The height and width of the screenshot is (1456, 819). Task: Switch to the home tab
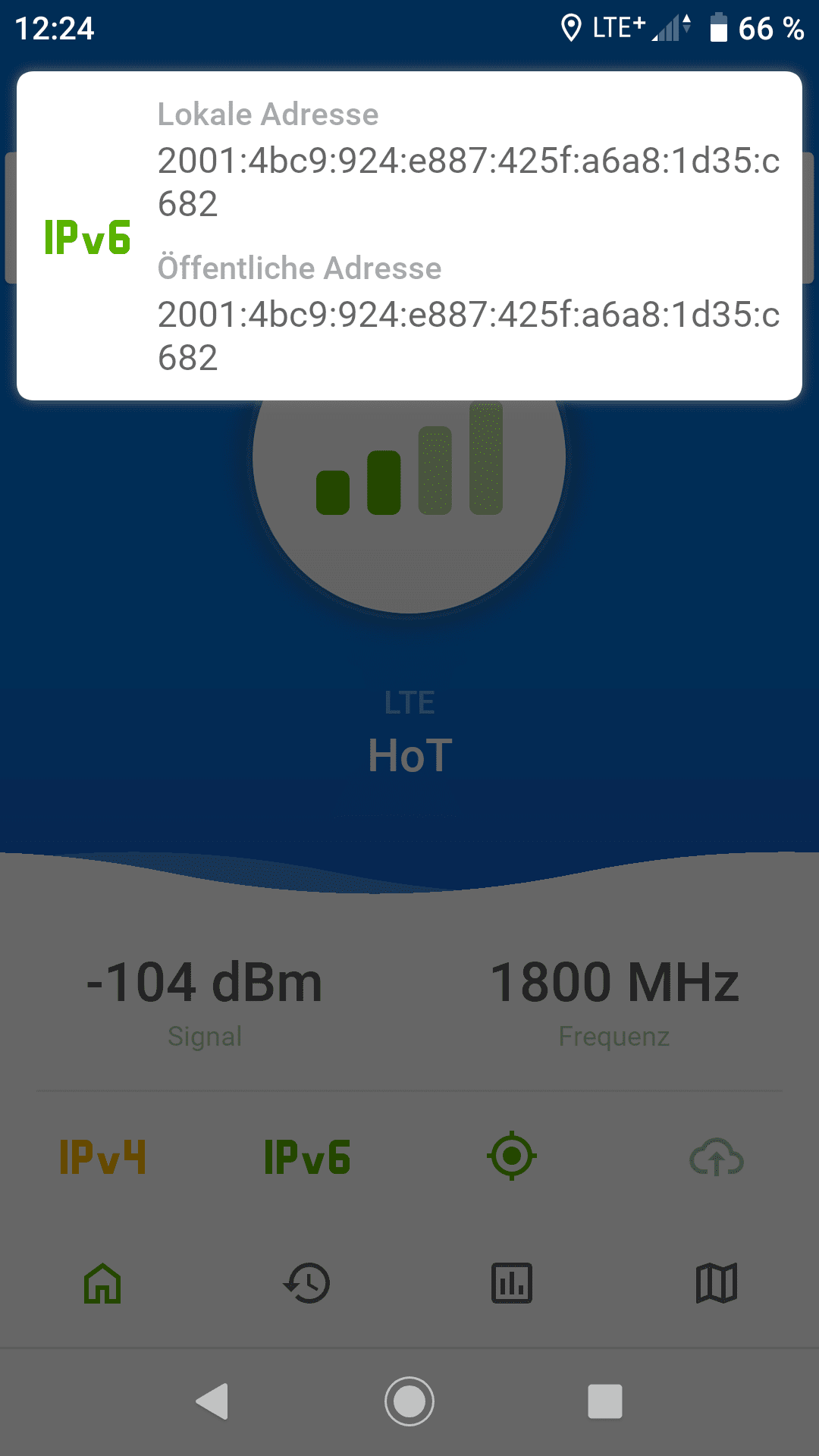click(x=102, y=1283)
